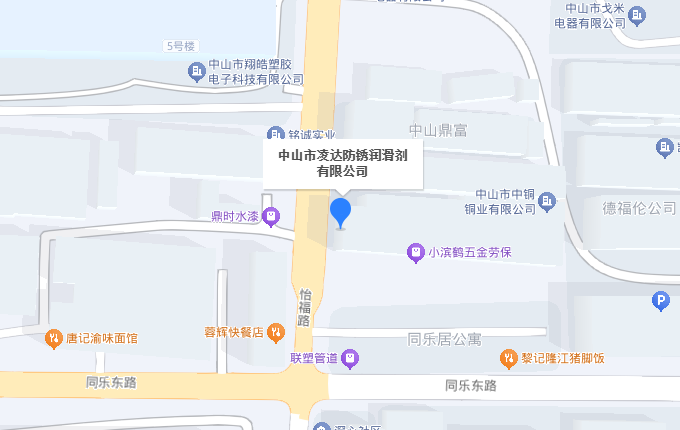
Task: Open the 中山市翔皓塑胶电子科技有限公司 marker
Action: point(195,72)
